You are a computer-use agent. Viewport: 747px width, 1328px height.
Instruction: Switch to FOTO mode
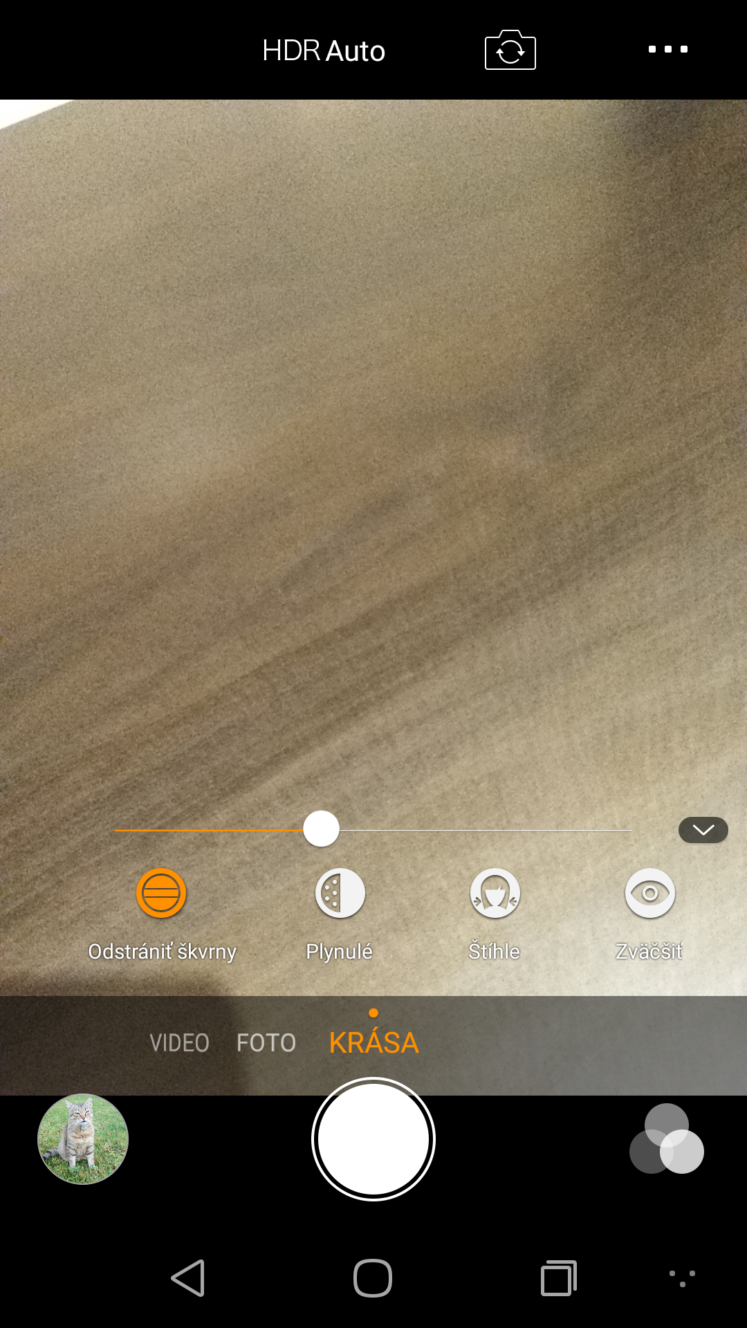(266, 1043)
